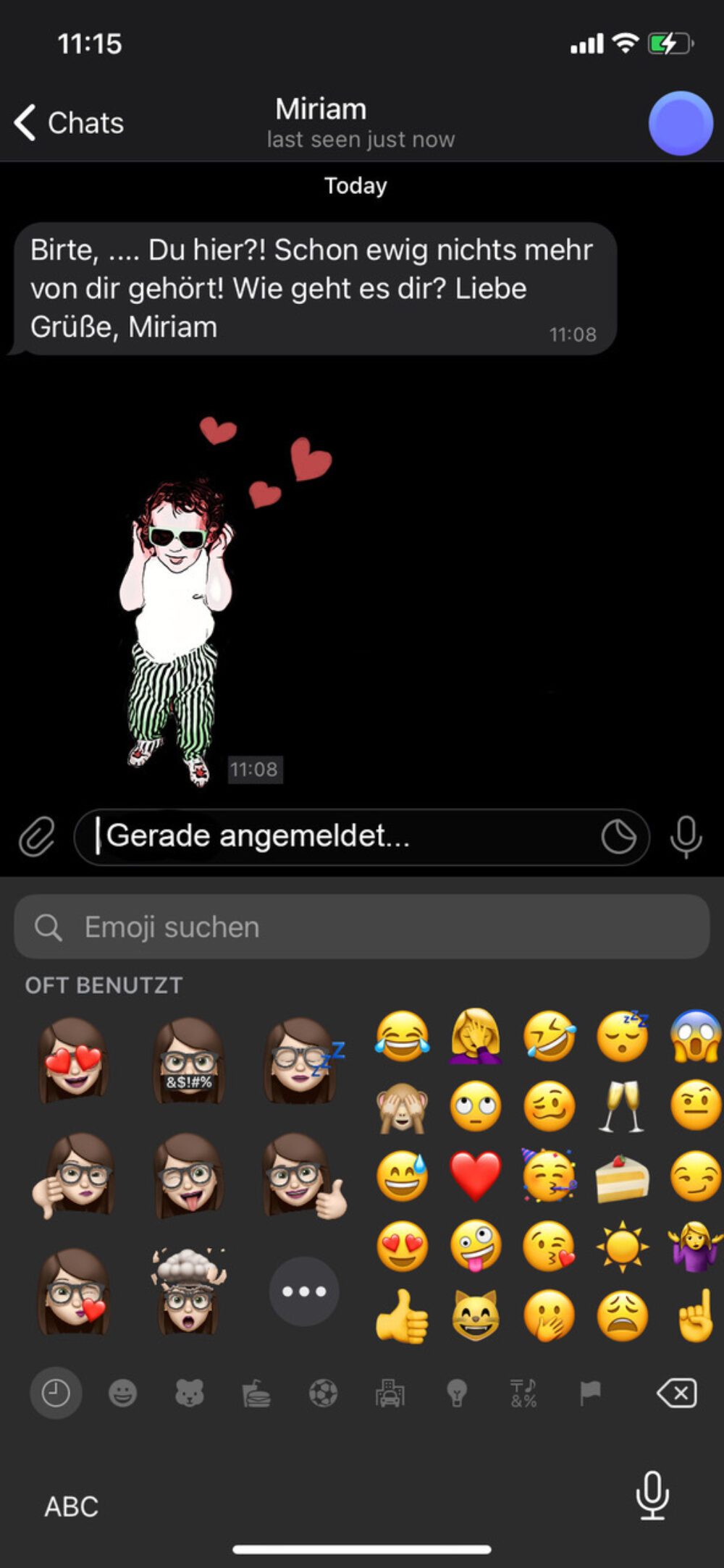Insert the red heart emoji
This screenshot has width=724, height=1568.
coord(476,1176)
